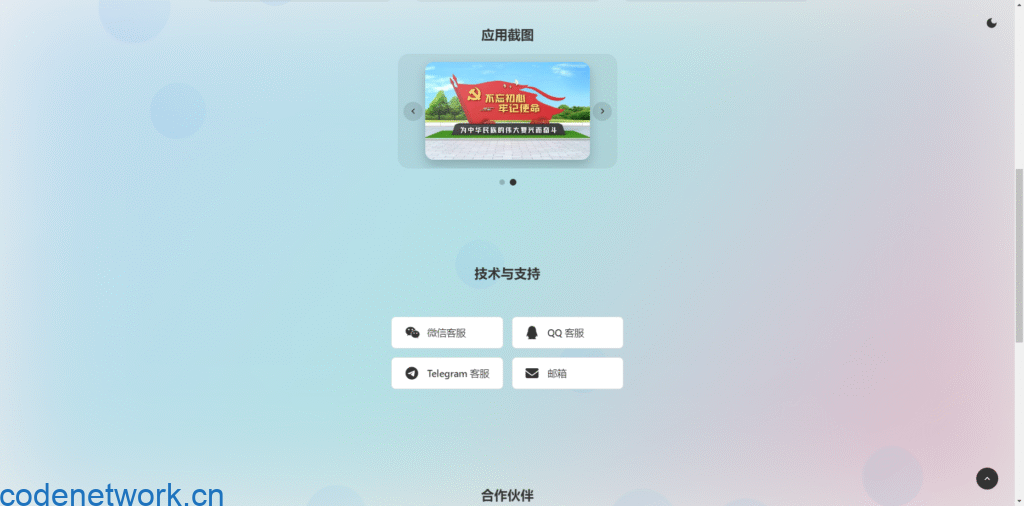Jump to the first carousel dot
1024x506 pixels.
point(502,182)
